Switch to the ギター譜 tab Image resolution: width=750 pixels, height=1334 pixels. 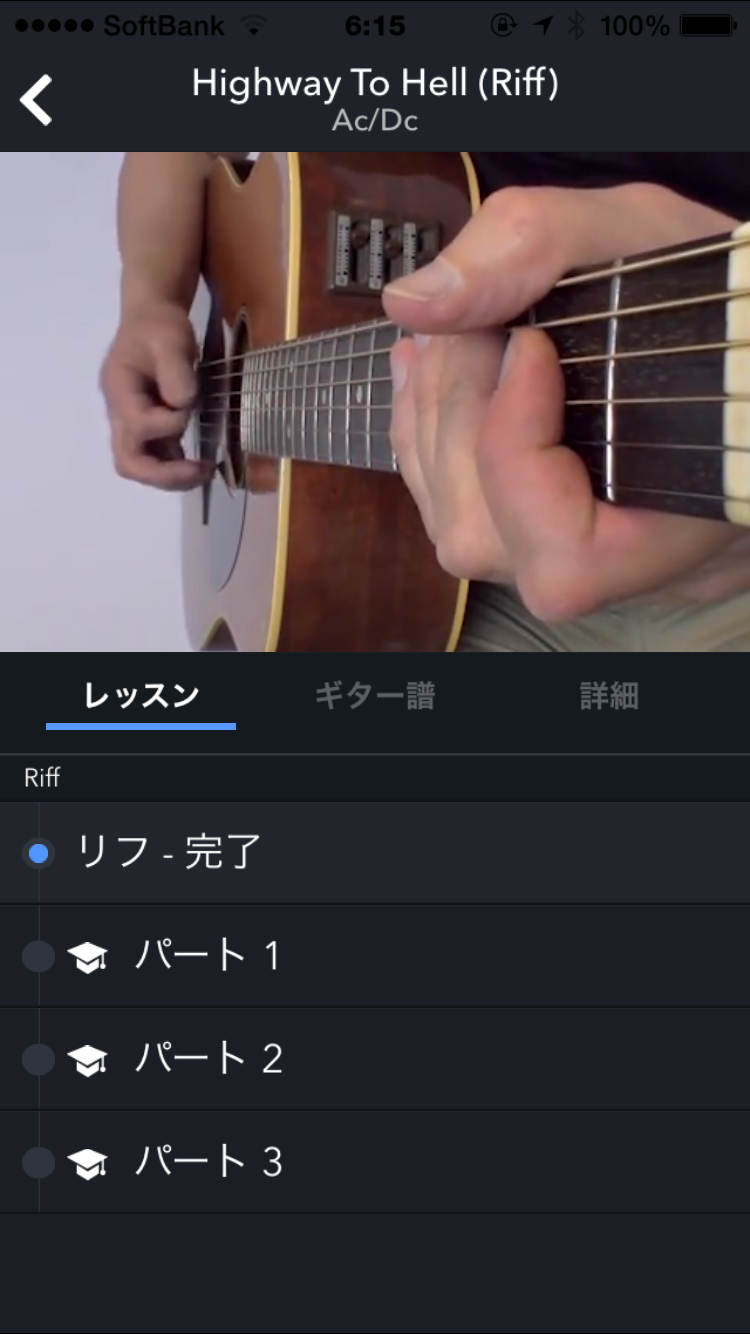[x=375, y=696]
